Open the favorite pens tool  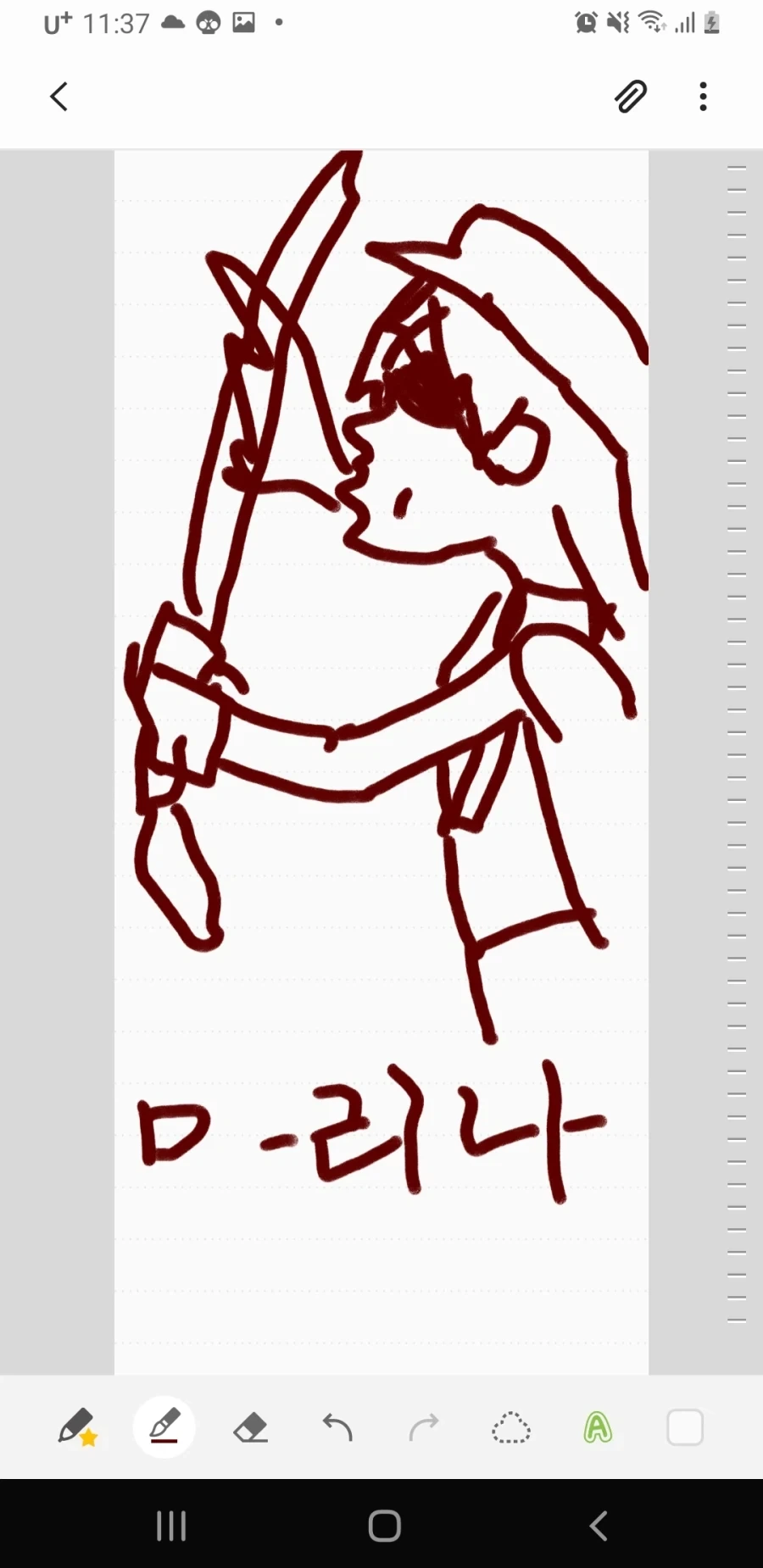coord(77,1427)
